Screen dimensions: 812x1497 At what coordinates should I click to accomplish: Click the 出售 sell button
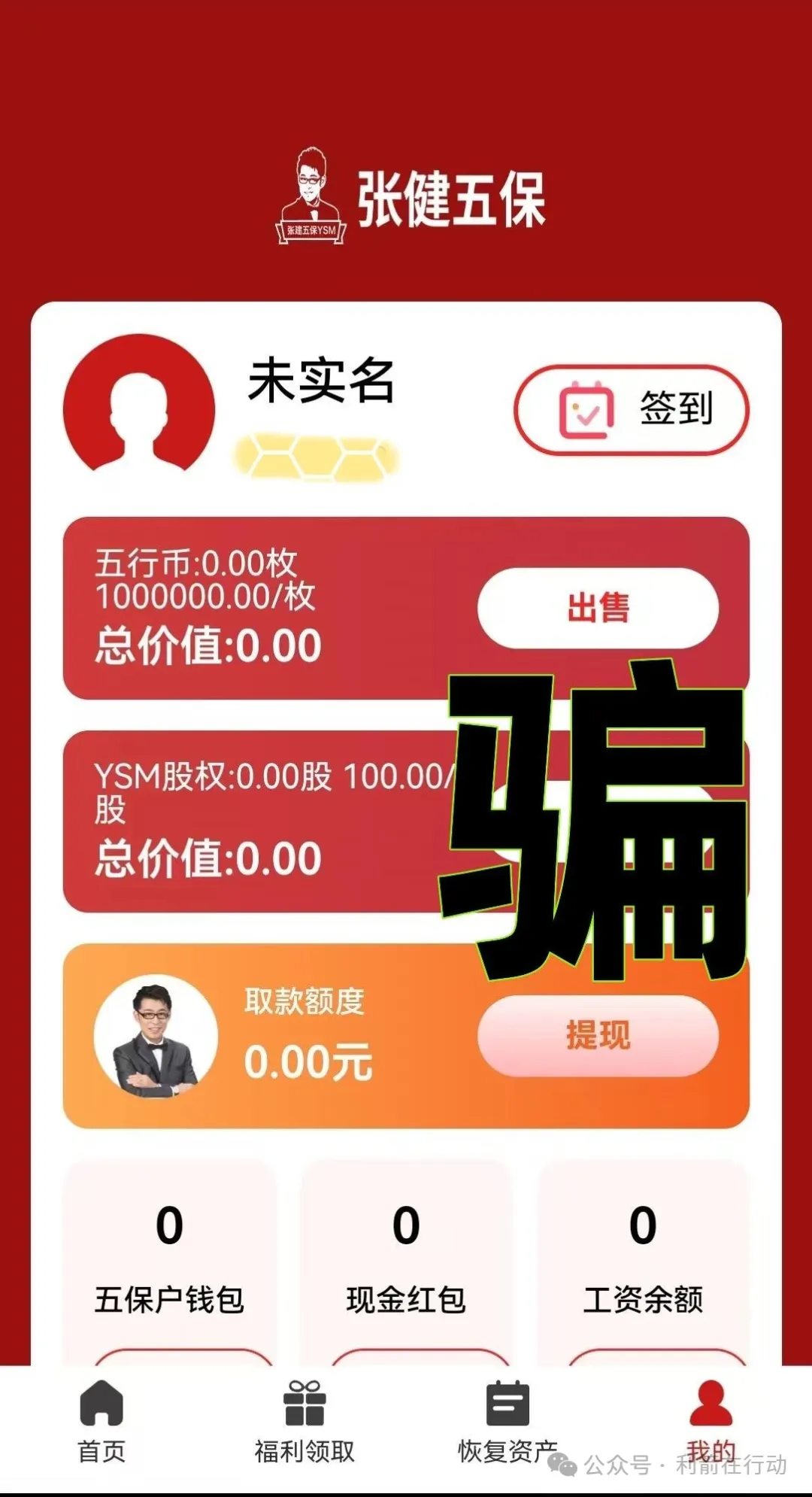(598, 606)
